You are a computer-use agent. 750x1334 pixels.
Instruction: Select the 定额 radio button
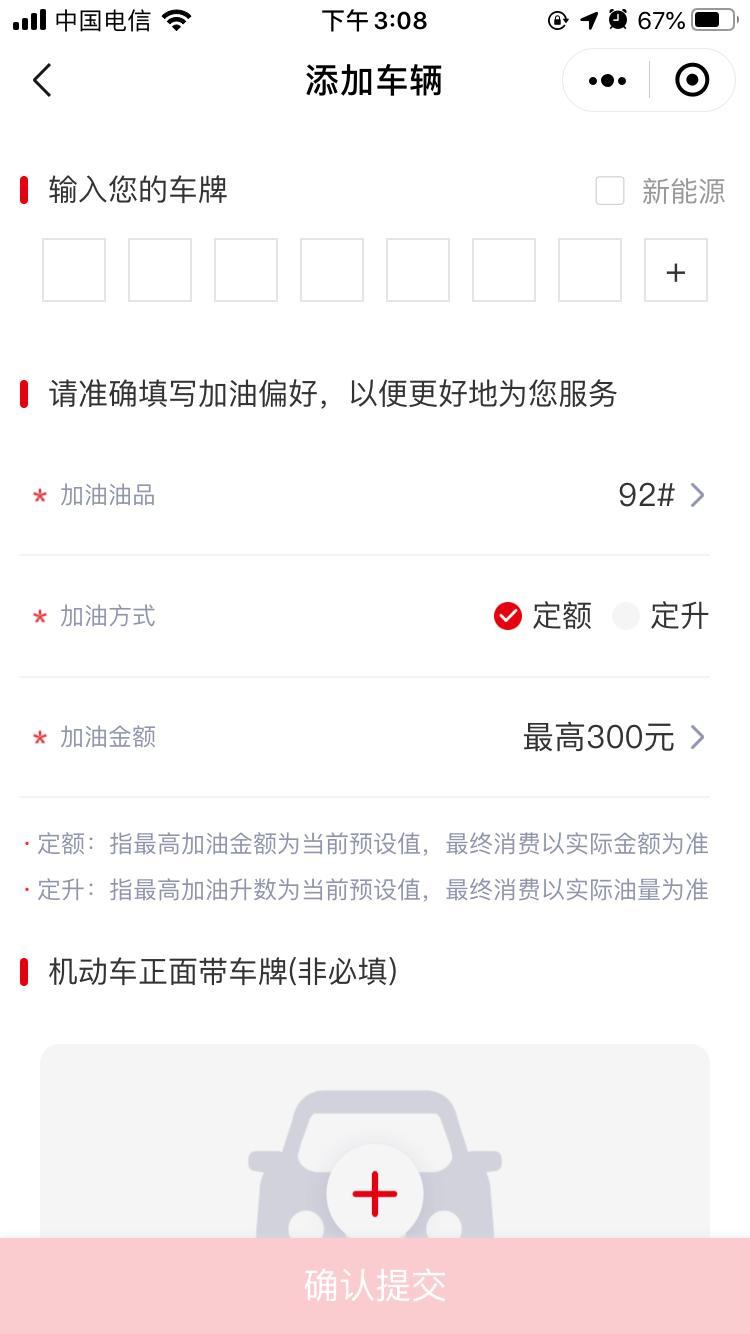[x=509, y=616]
